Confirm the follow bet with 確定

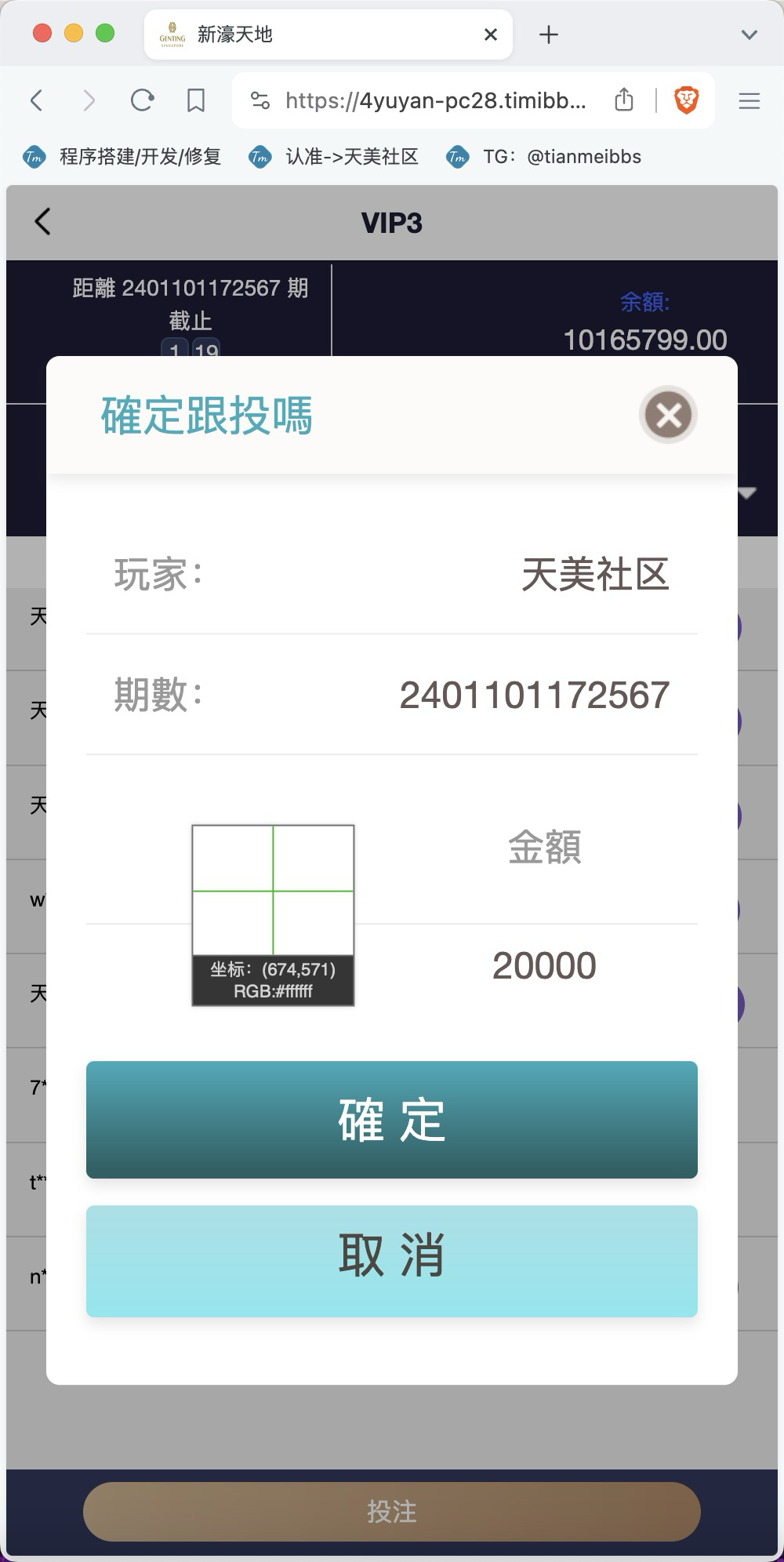coord(392,1120)
